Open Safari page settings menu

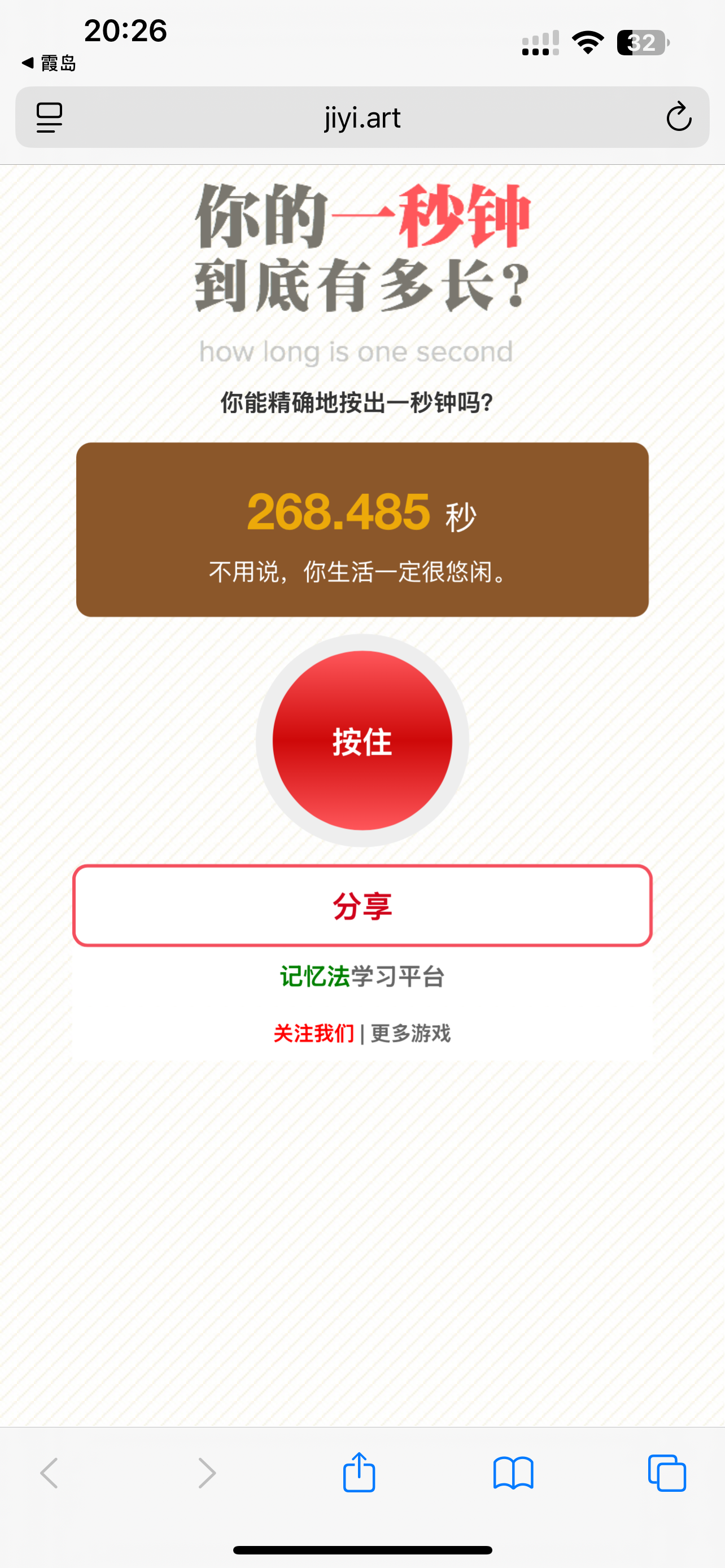tap(49, 117)
